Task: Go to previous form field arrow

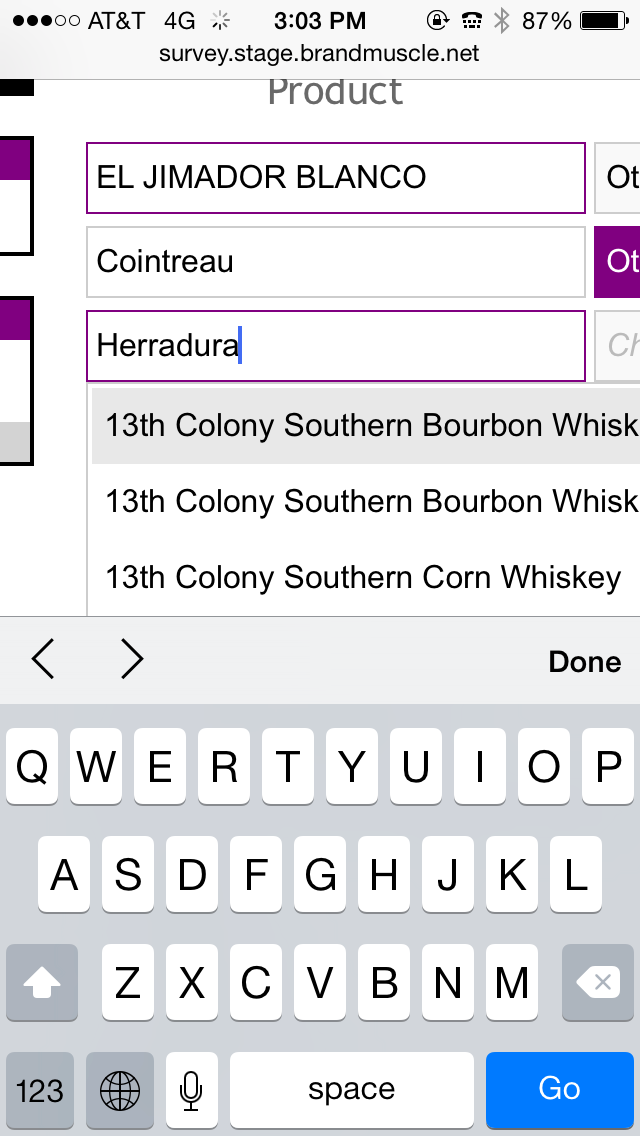Action: point(43,660)
